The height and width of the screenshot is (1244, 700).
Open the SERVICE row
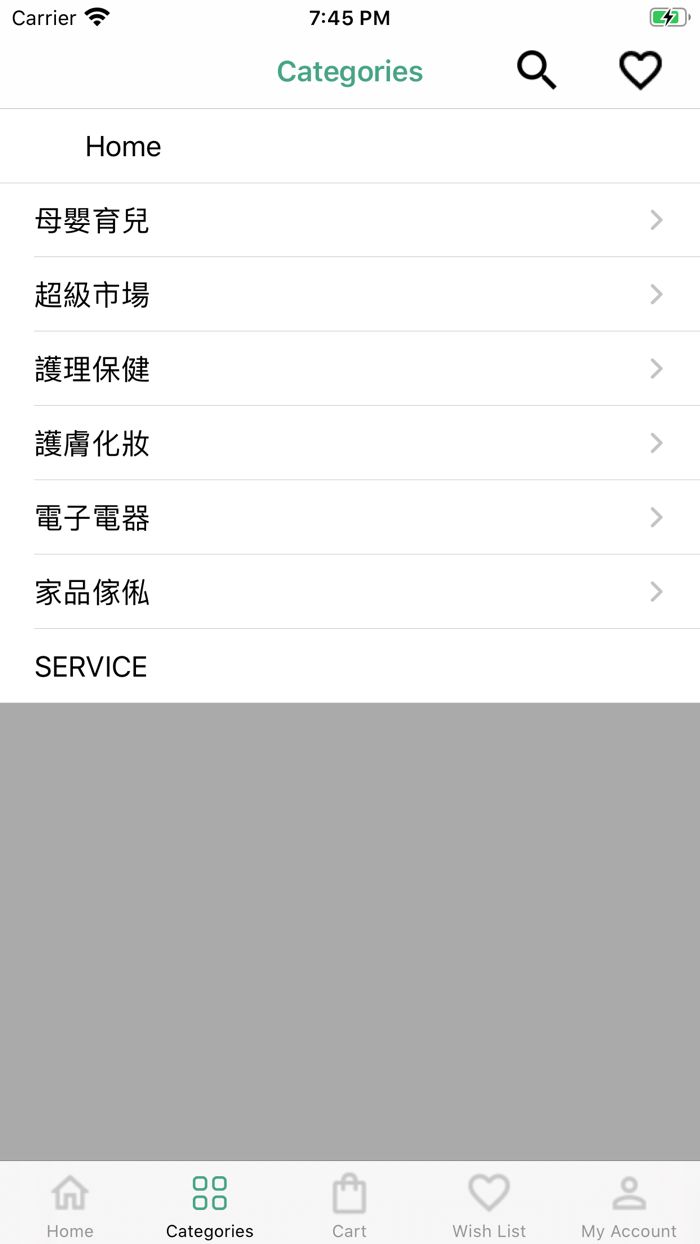click(x=350, y=666)
